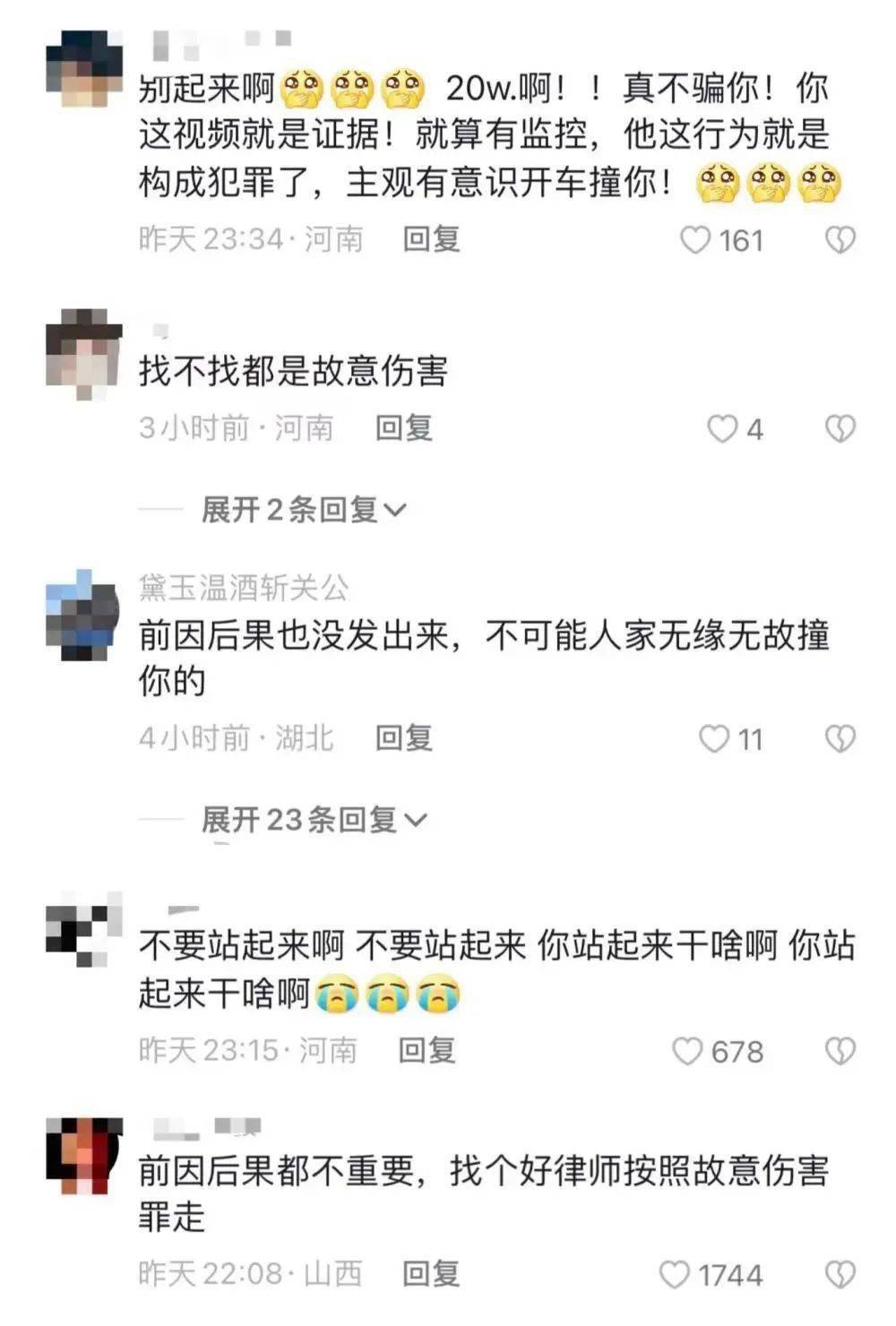
Task: Dislike the comment 前因后果都不重要
Action: point(840,1274)
